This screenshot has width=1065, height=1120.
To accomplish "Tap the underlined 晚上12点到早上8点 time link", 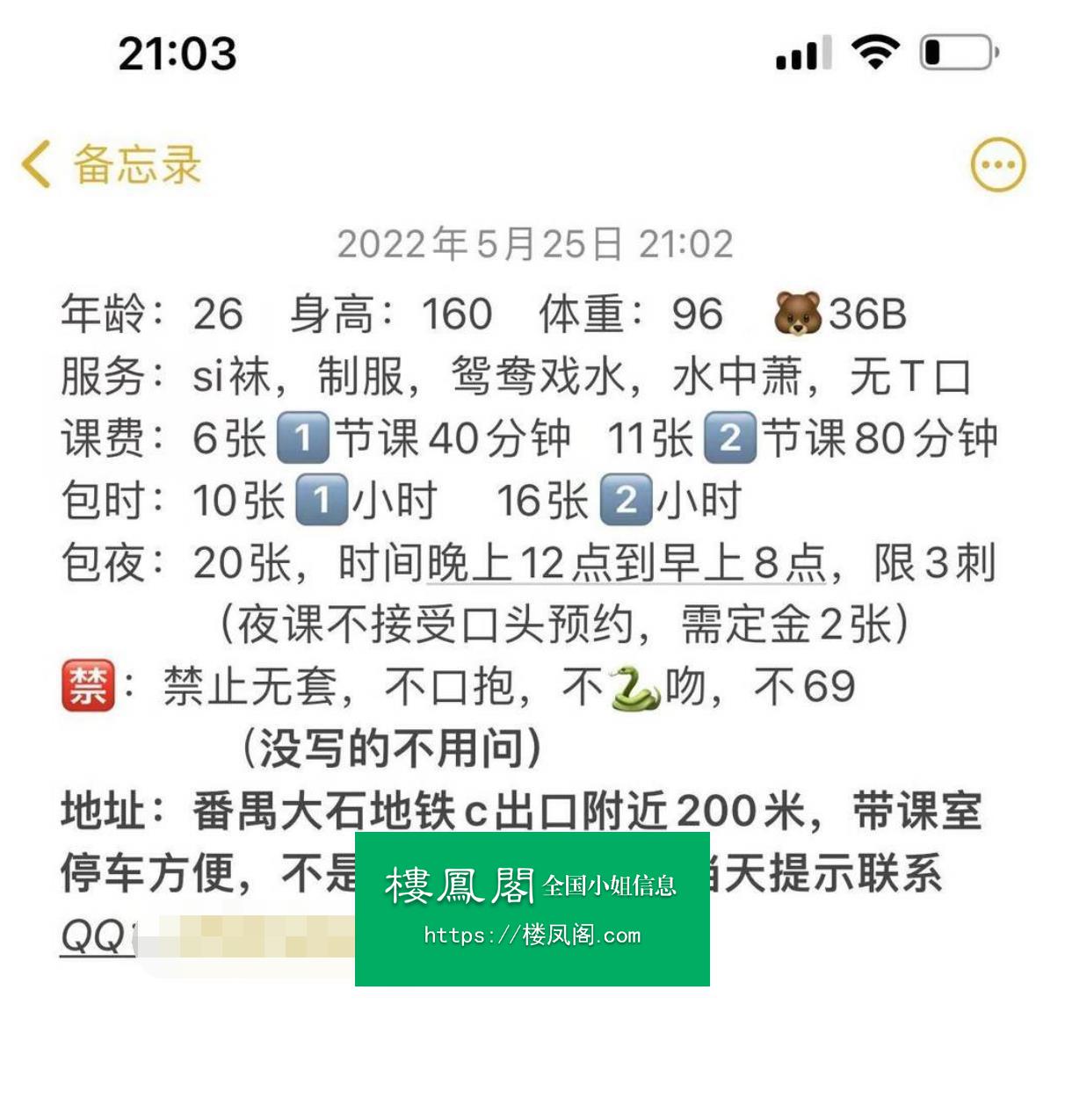I will coord(626,563).
